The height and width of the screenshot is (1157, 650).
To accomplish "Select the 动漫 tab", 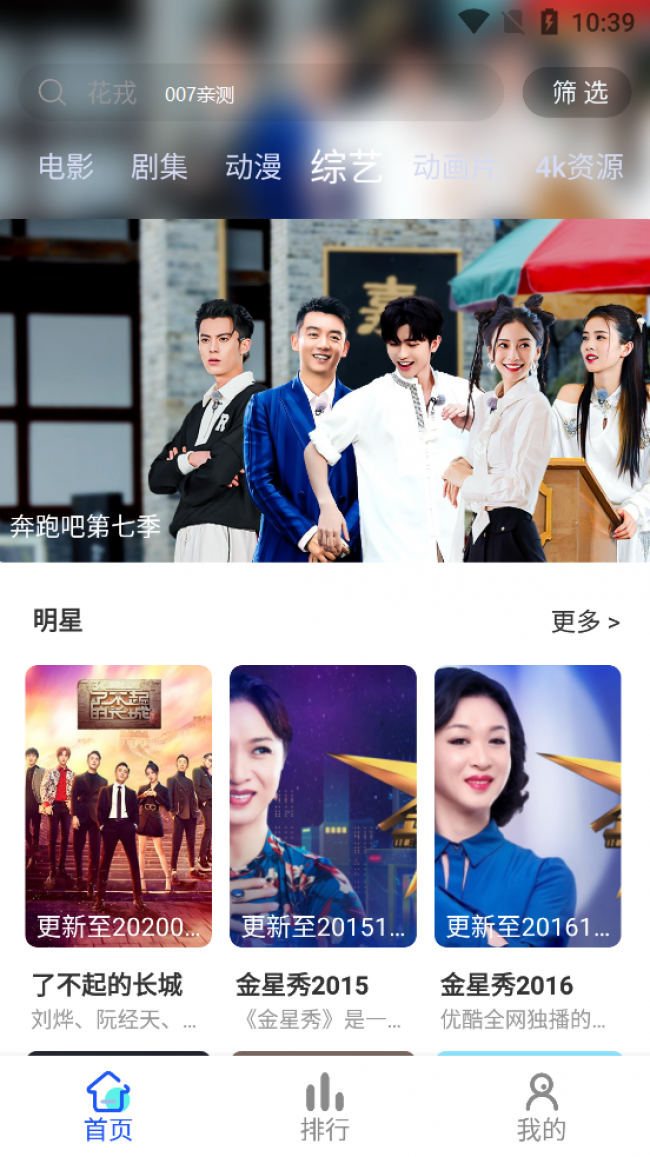I will [x=253, y=167].
